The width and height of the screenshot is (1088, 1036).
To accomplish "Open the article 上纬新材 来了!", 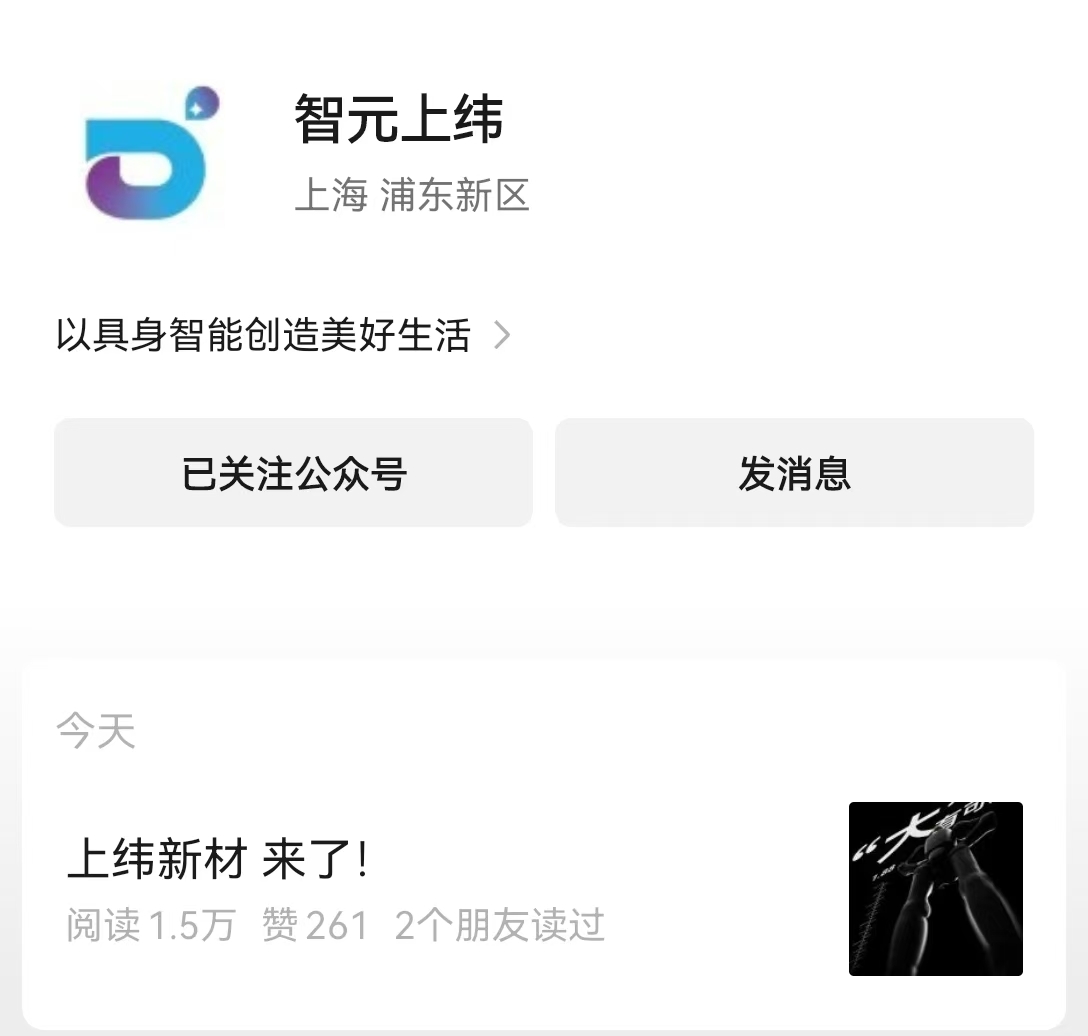I will pyautogui.click(x=218, y=860).
